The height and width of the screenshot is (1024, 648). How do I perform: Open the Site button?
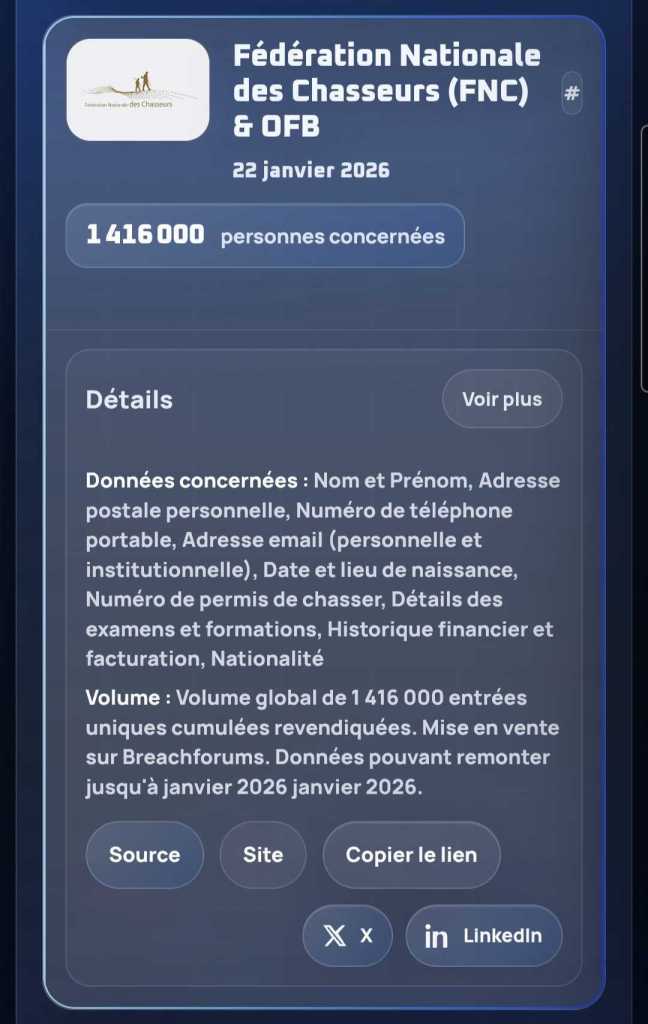(x=263, y=855)
